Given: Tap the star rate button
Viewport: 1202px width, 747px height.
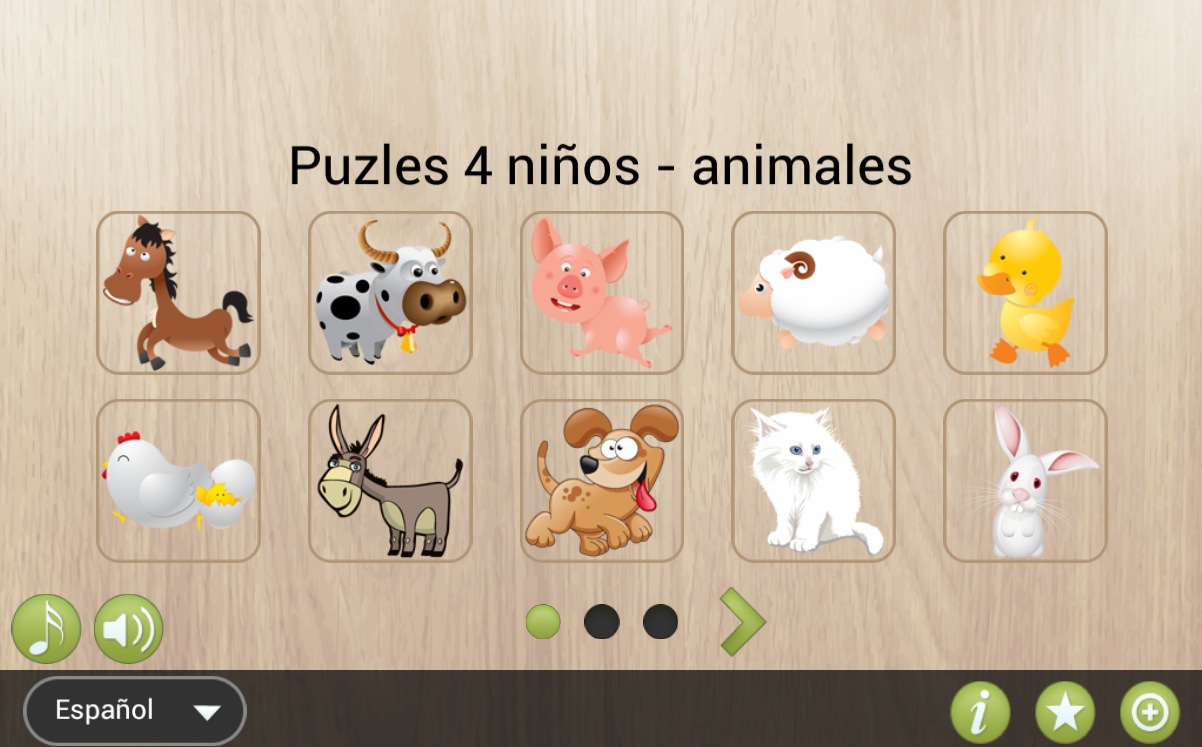Looking at the screenshot, I should [1064, 713].
